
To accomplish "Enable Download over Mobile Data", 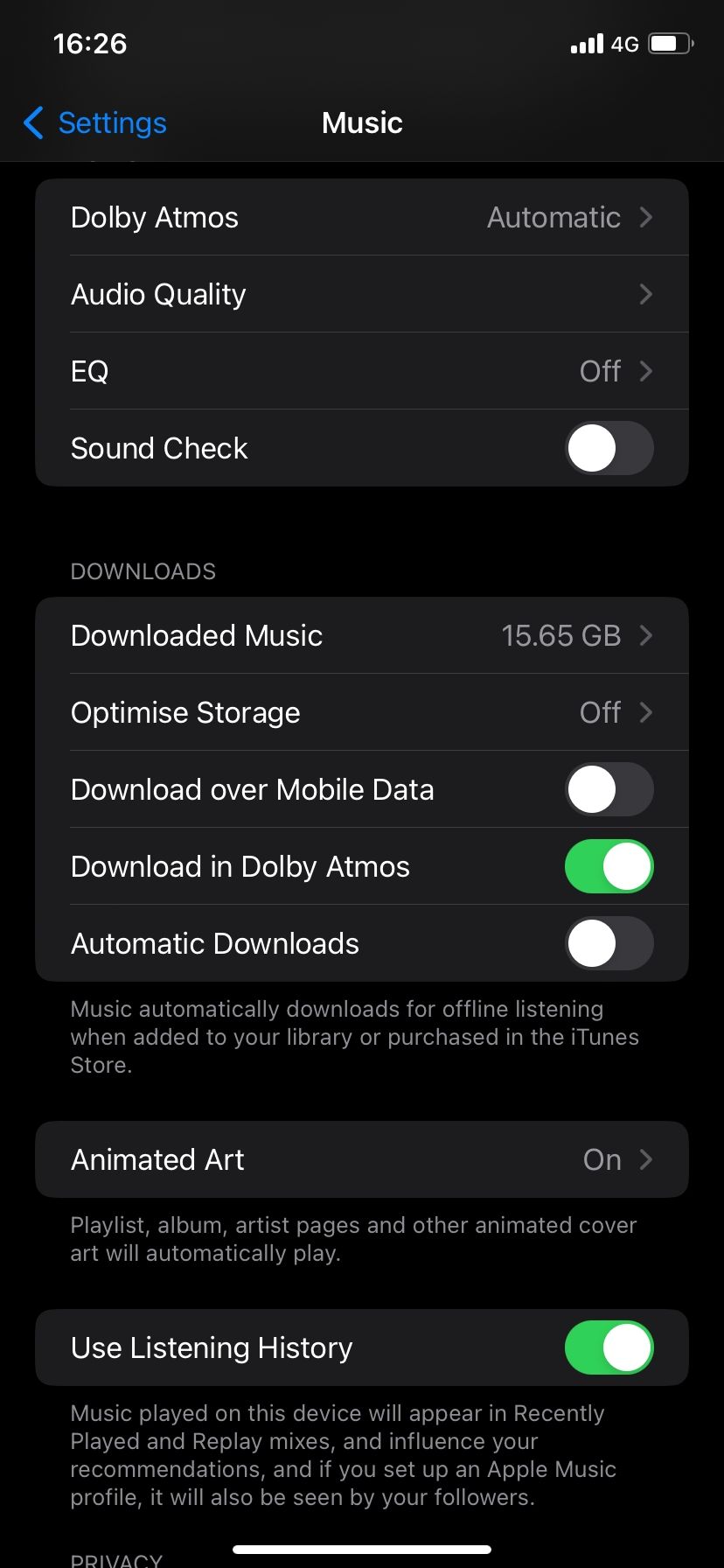I will 609,789.
